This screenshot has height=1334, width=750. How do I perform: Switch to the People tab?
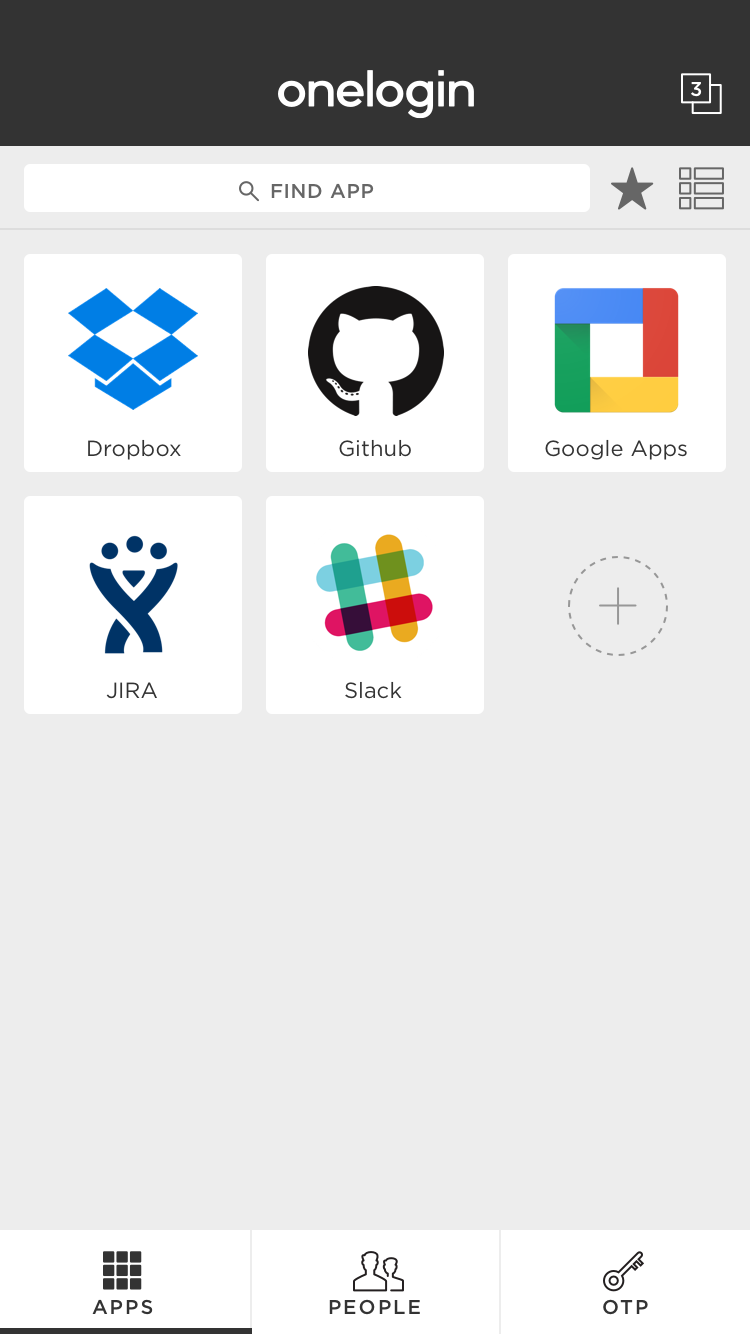click(376, 1282)
